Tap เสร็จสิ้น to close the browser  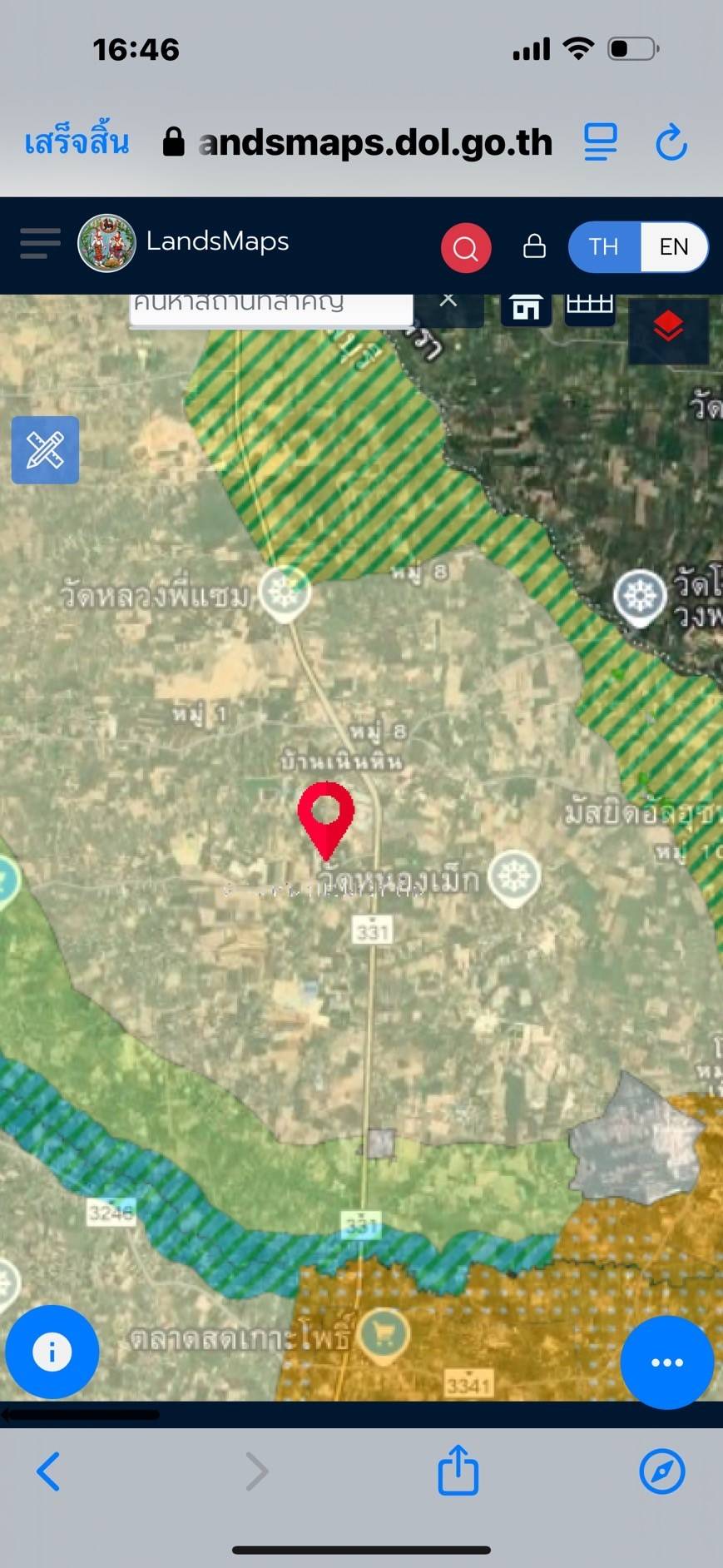tap(77, 142)
